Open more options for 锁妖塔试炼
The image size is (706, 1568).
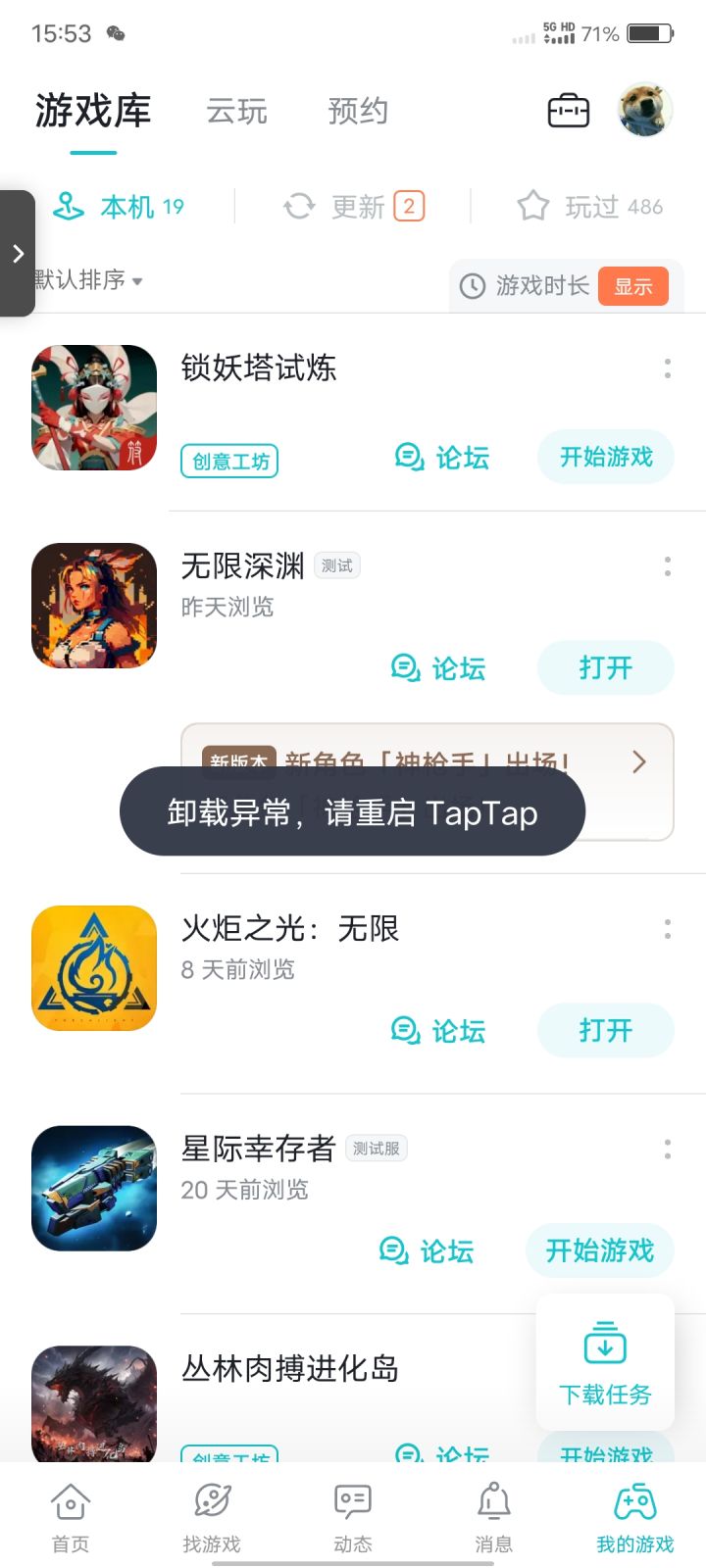[x=668, y=368]
